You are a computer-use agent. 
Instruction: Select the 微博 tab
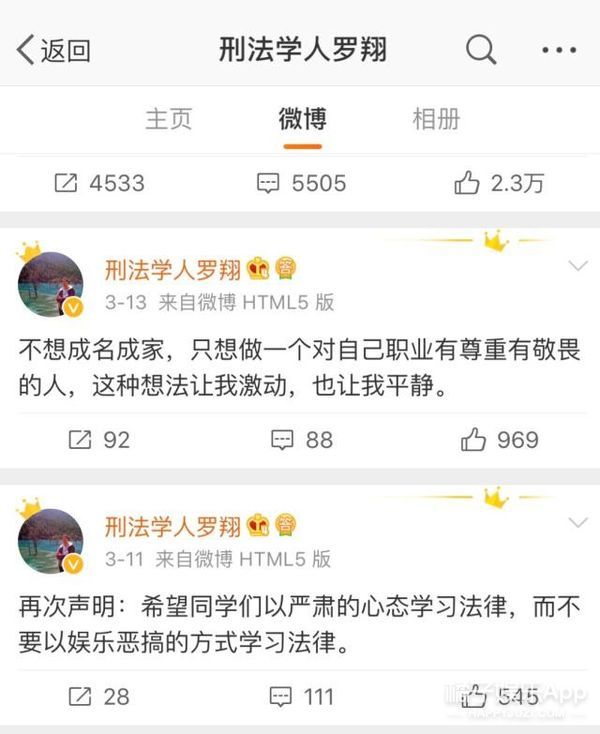pos(302,118)
